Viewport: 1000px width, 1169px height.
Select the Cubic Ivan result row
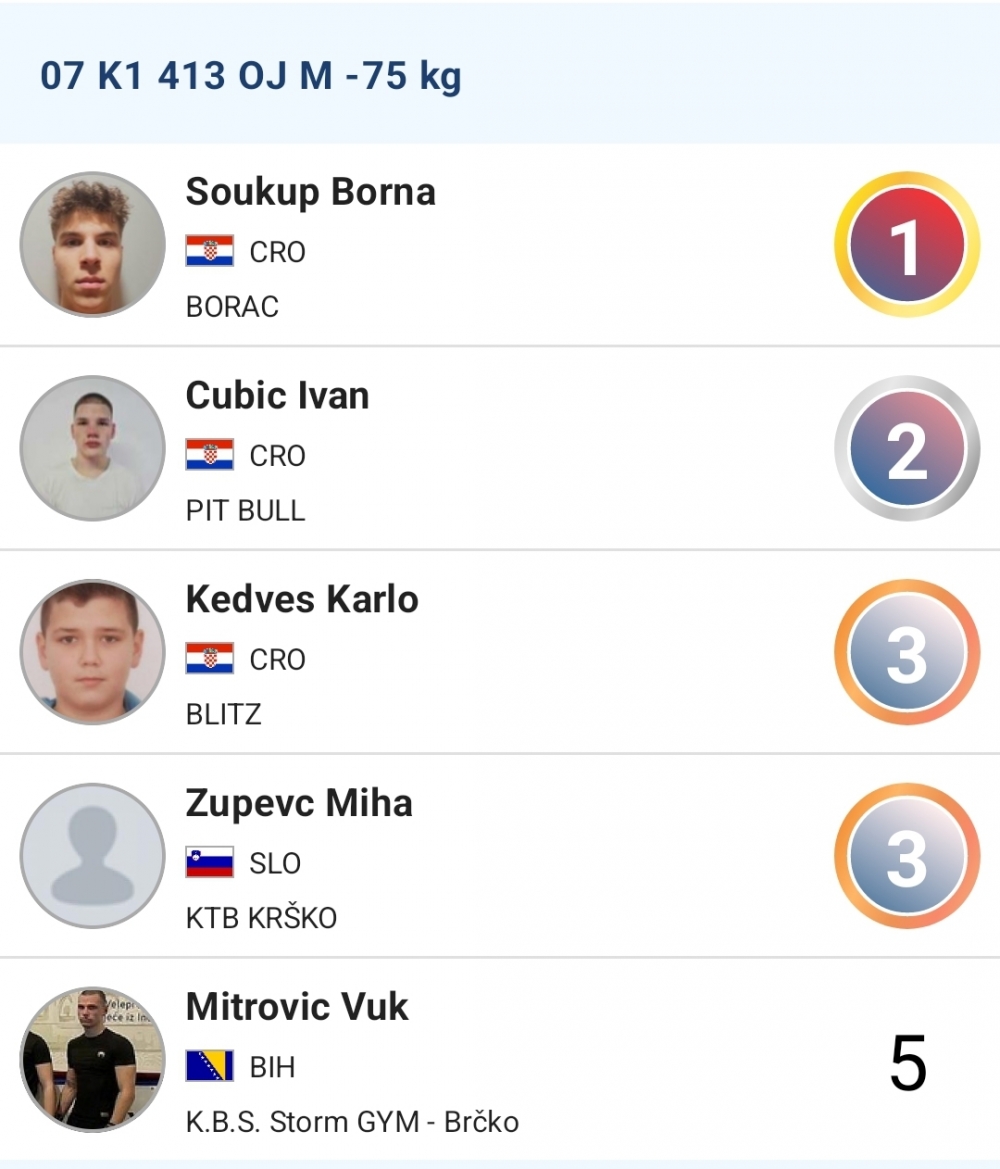(x=500, y=449)
